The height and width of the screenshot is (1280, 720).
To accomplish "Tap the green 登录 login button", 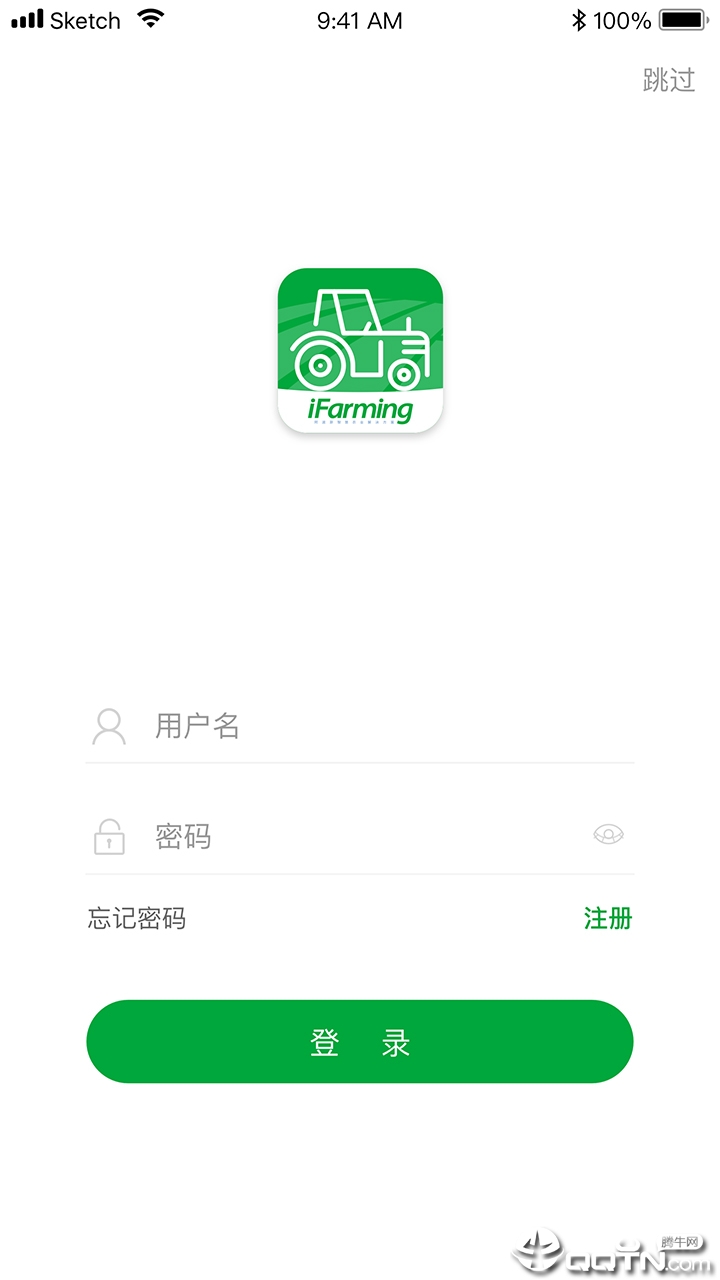I will (360, 1042).
